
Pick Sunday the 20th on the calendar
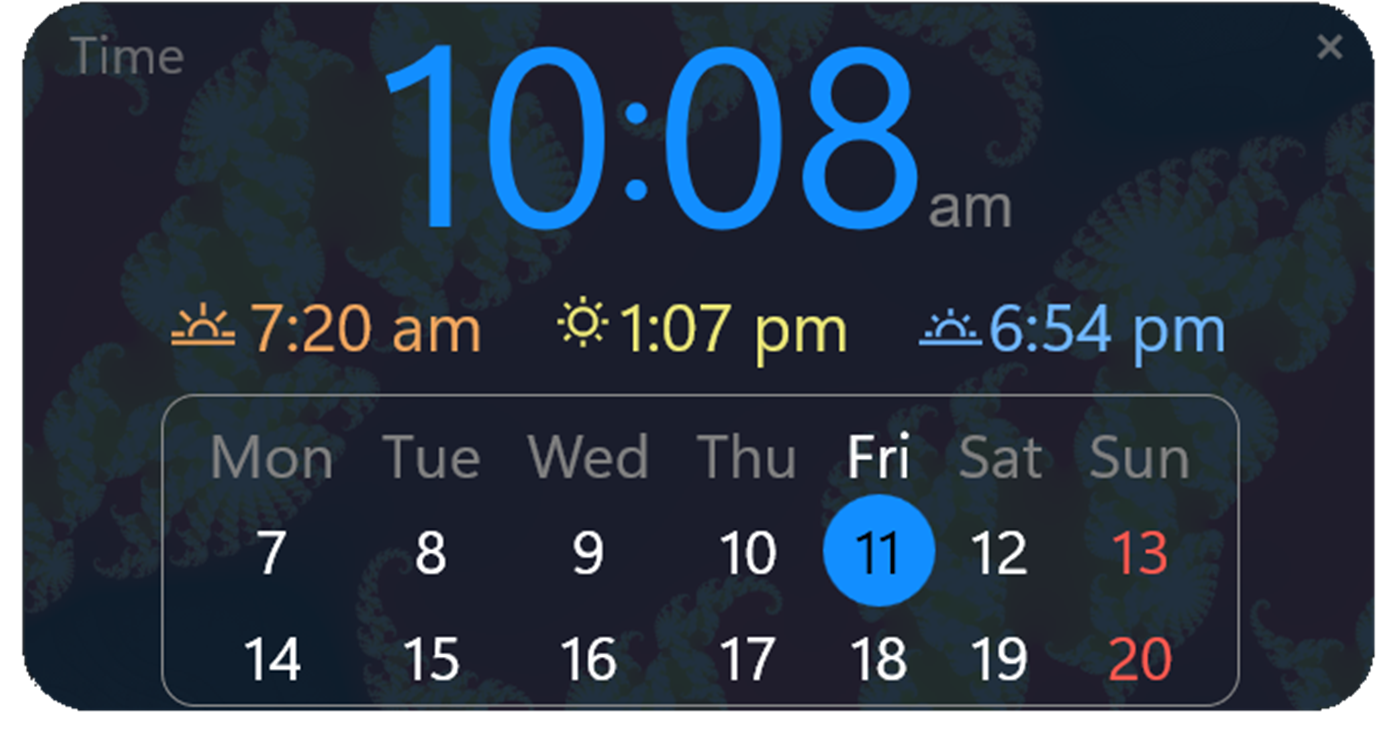(x=1140, y=660)
